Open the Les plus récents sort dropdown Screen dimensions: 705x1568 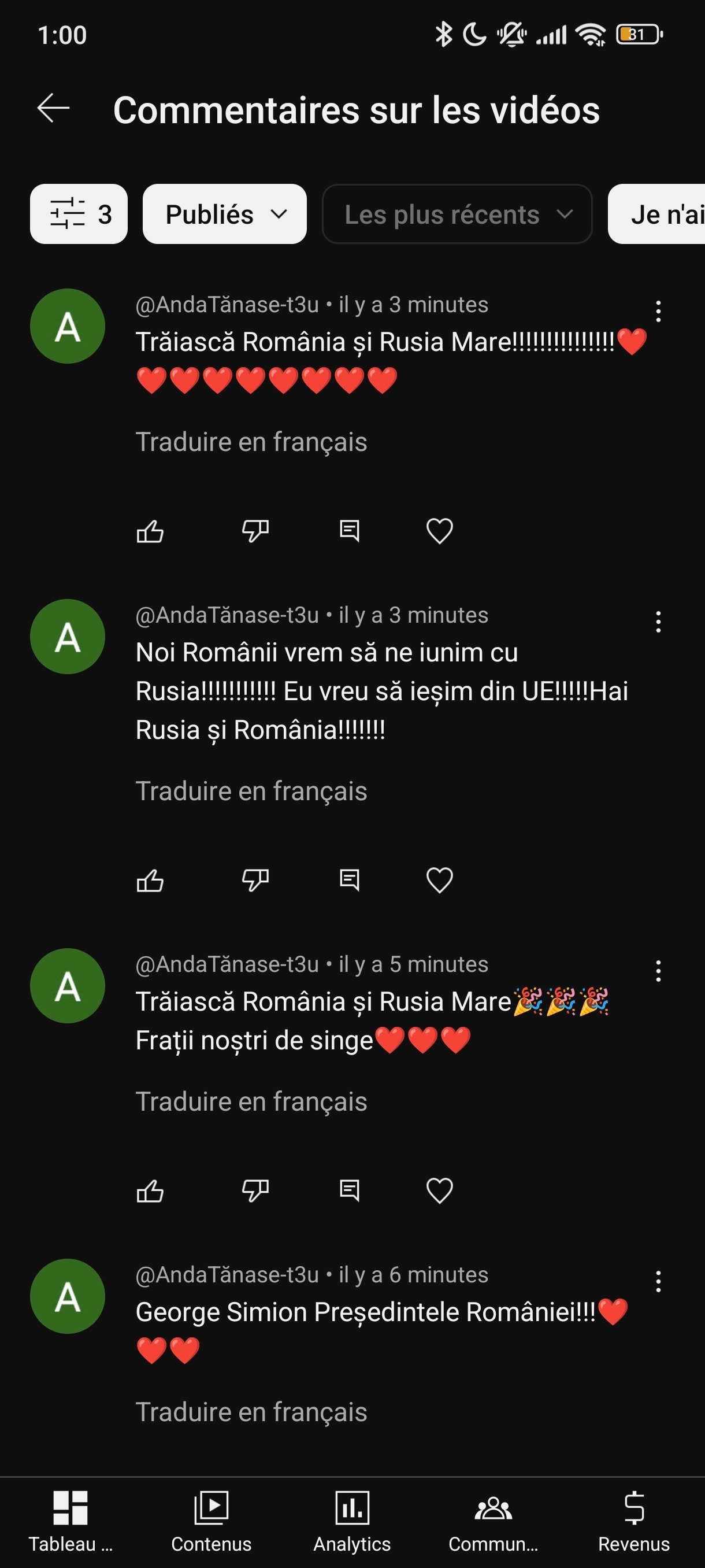pyautogui.click(x=457, y=215)
